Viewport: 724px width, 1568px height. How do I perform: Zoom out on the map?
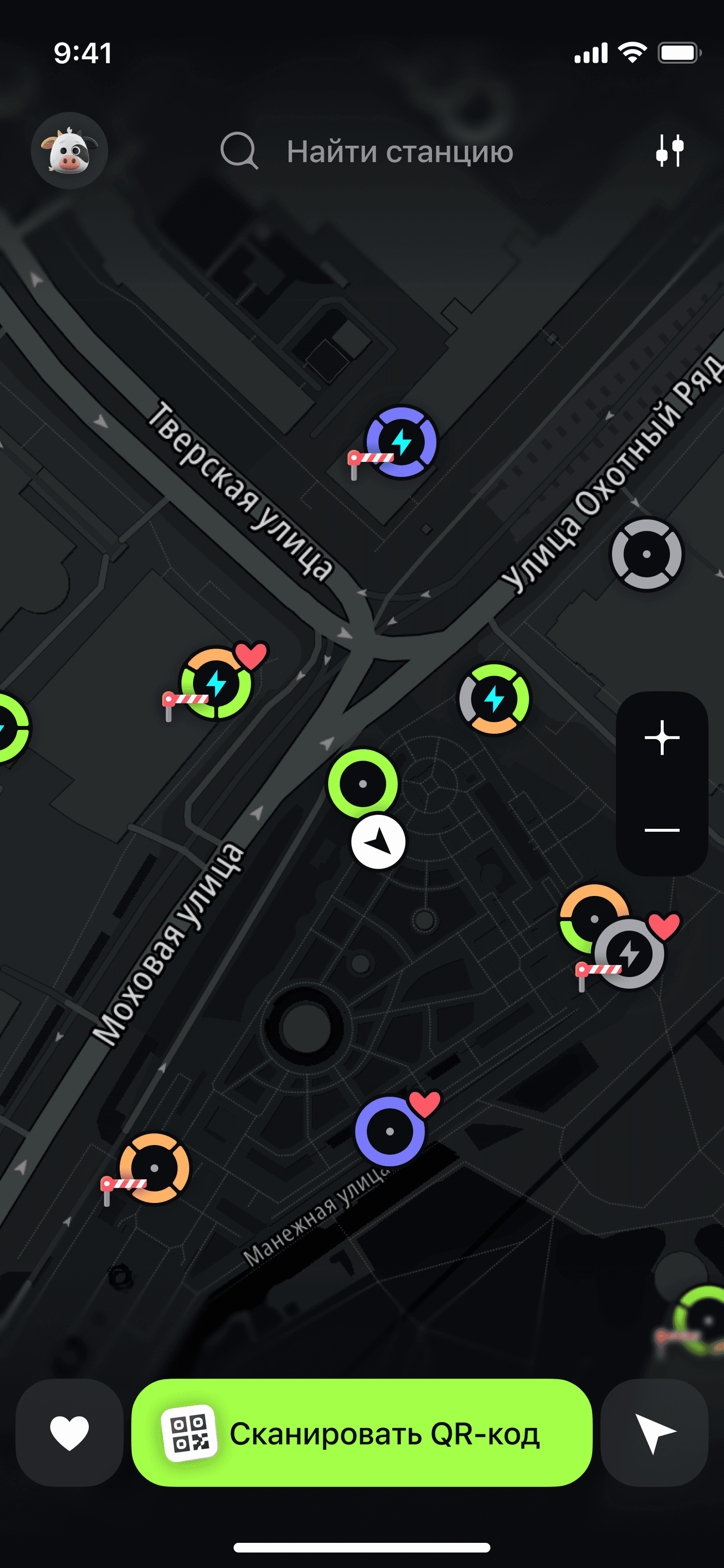click(x=662, y=830)
